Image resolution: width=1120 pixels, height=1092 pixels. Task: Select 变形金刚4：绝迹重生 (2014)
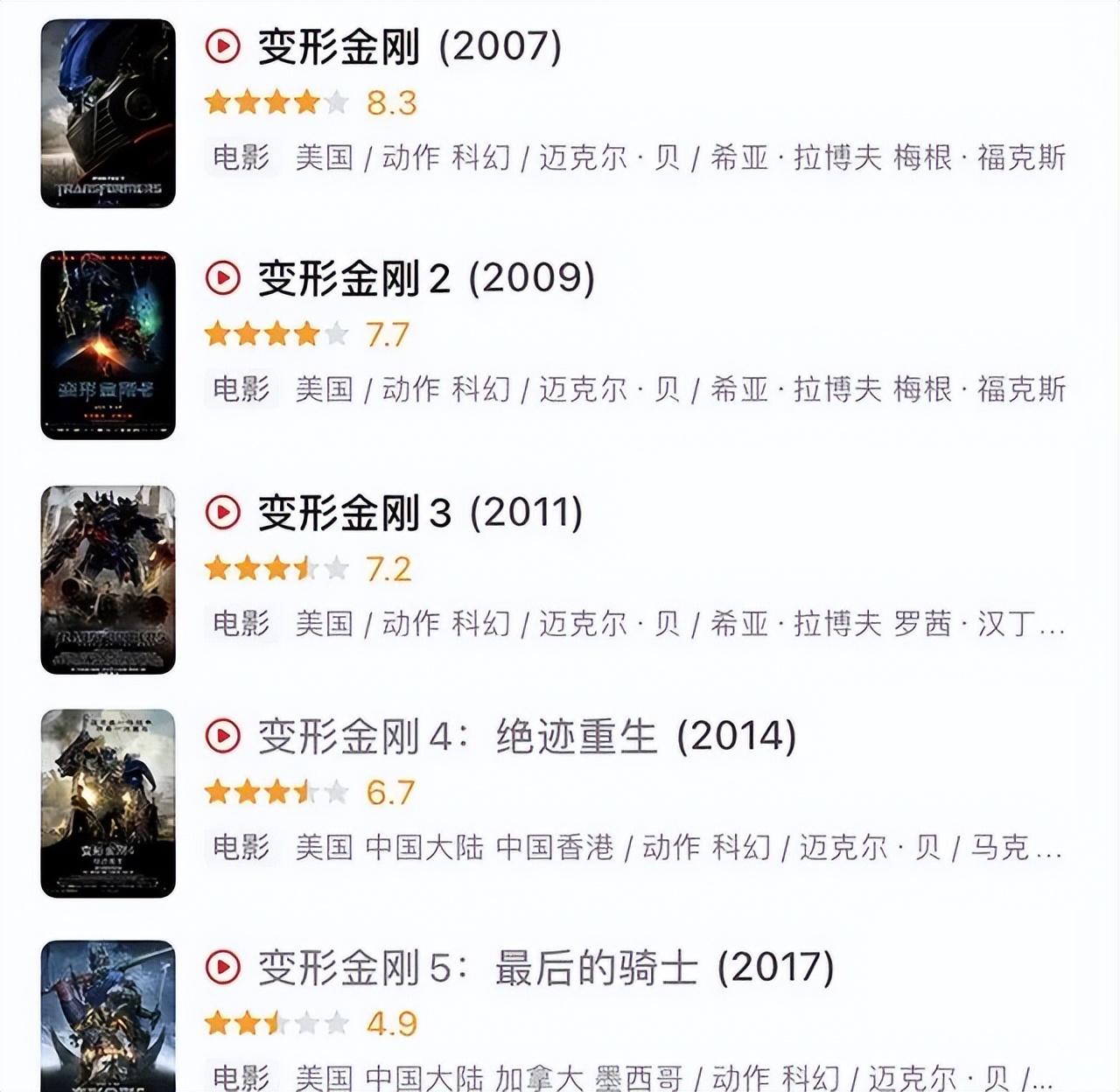coord(526,737)
